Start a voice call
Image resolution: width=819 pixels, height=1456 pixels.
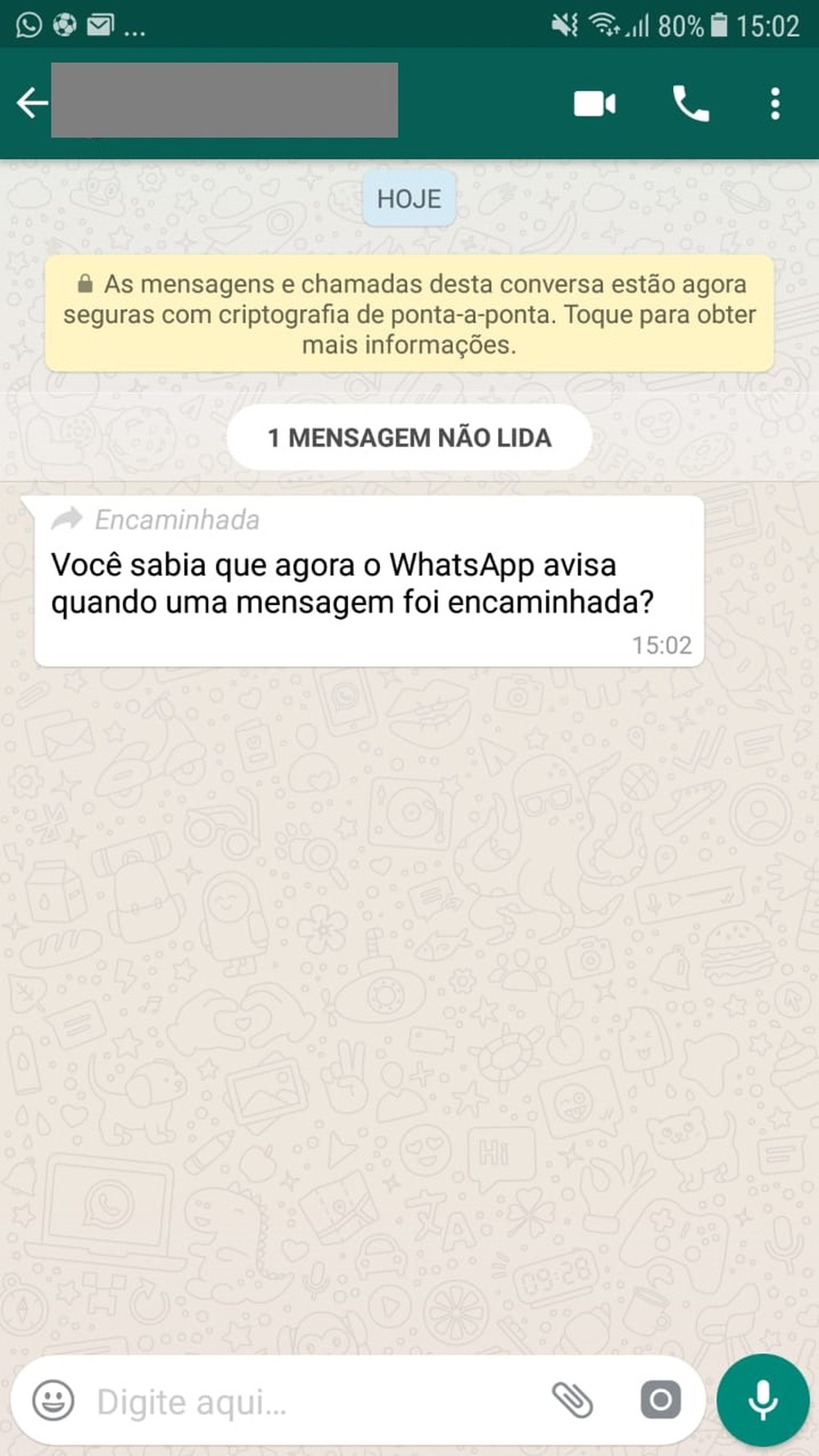(x=690, y=104)
